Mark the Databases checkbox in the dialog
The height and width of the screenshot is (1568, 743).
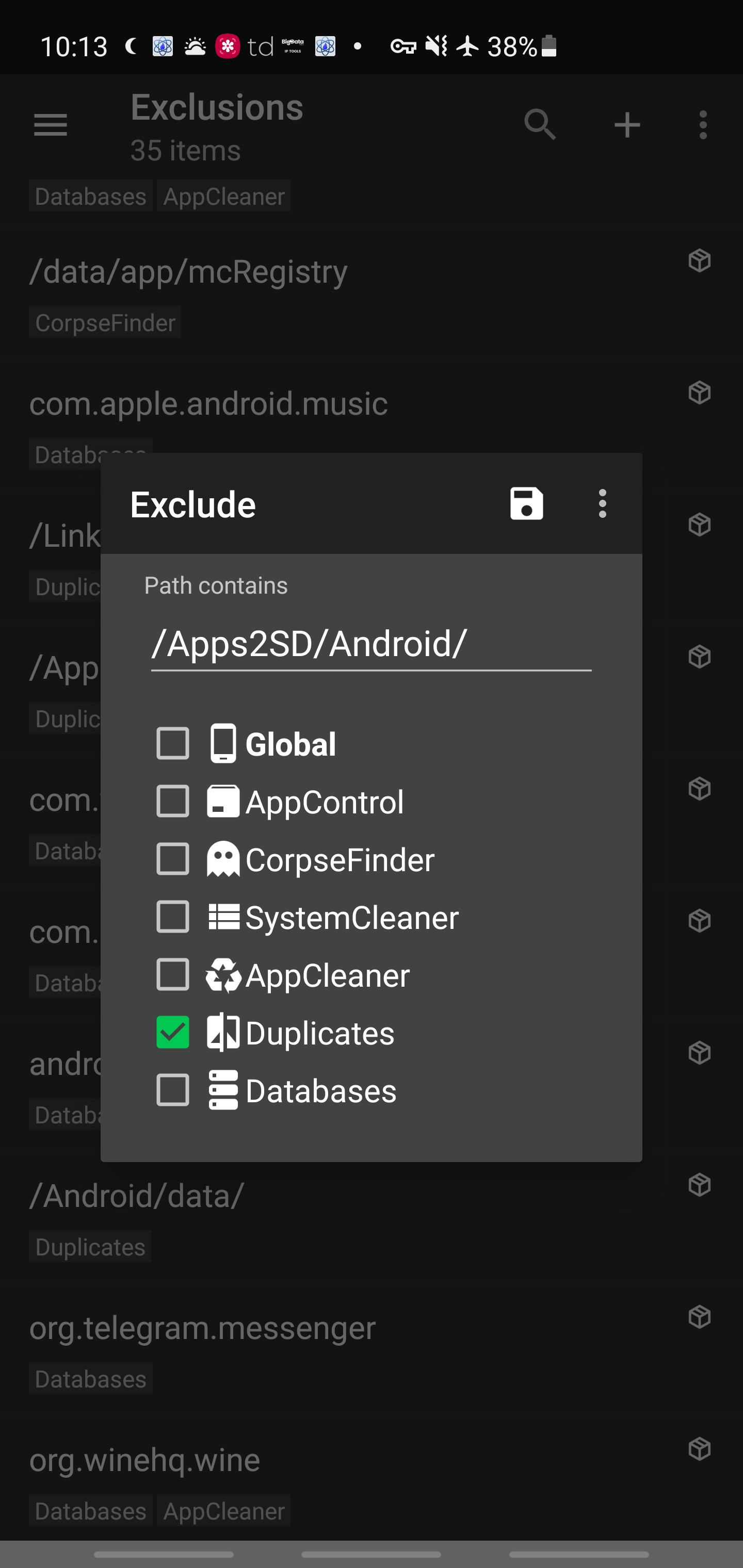tap(173, 1090)
